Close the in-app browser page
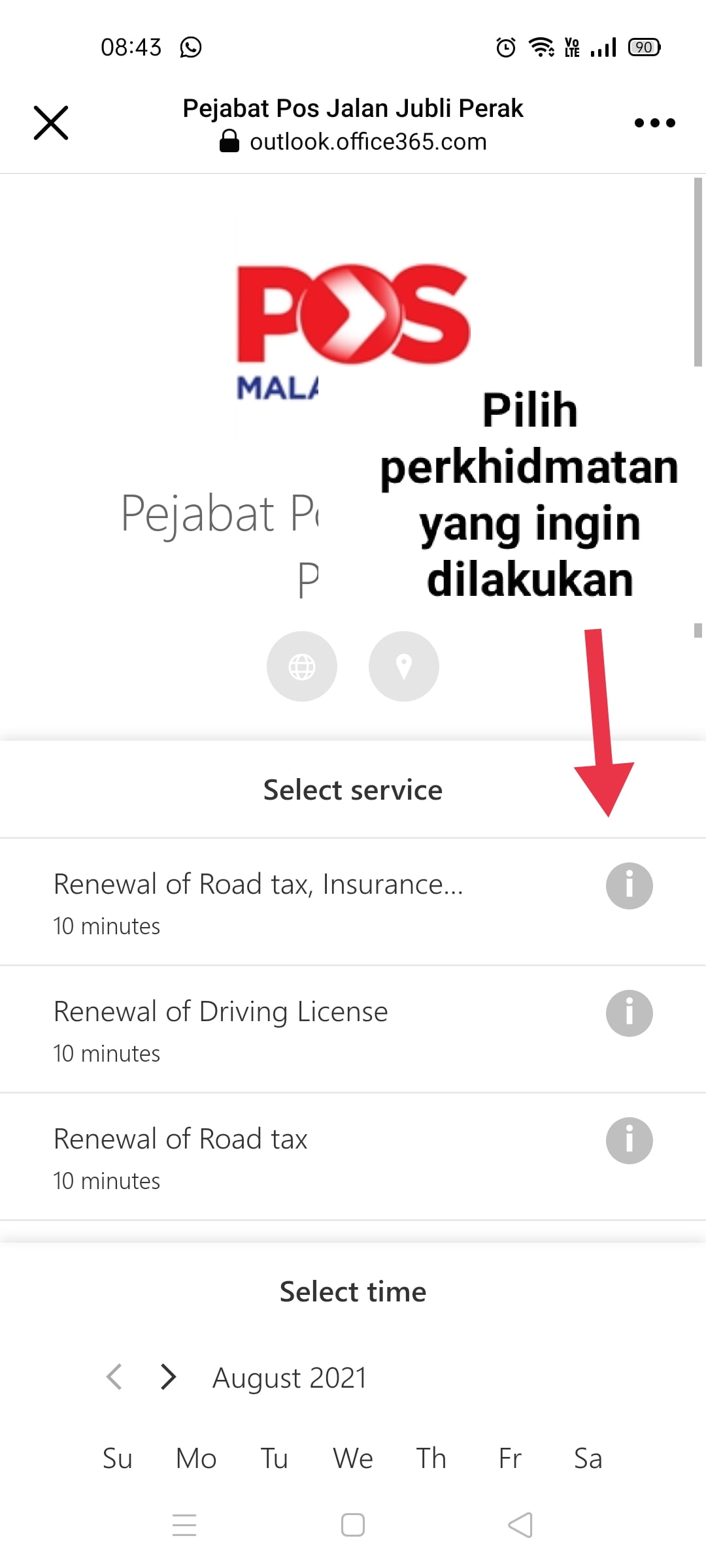Viewport: 706px width, 1568px height. coord(51,123)
